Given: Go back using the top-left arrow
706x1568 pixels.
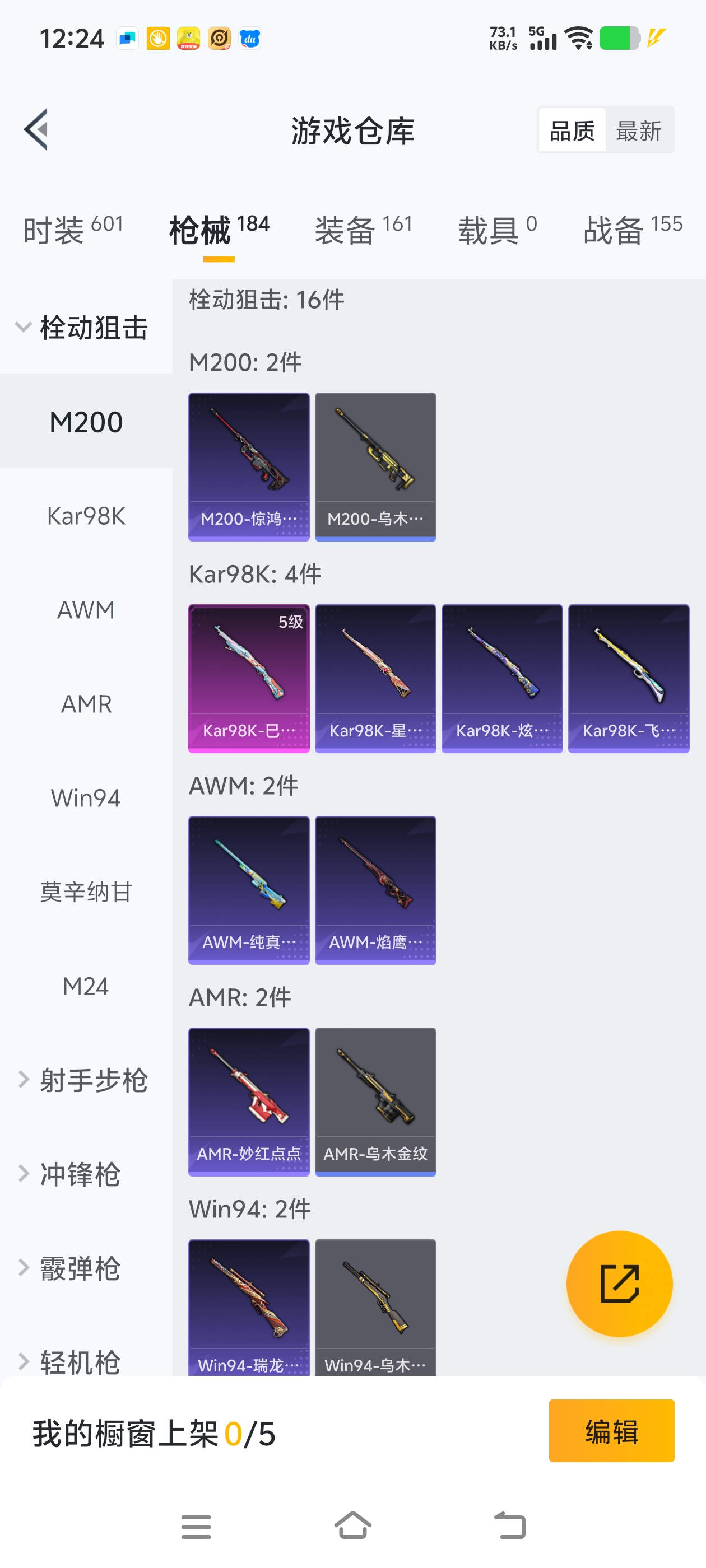Looking at the screenshot, I should tap(36, 129).
